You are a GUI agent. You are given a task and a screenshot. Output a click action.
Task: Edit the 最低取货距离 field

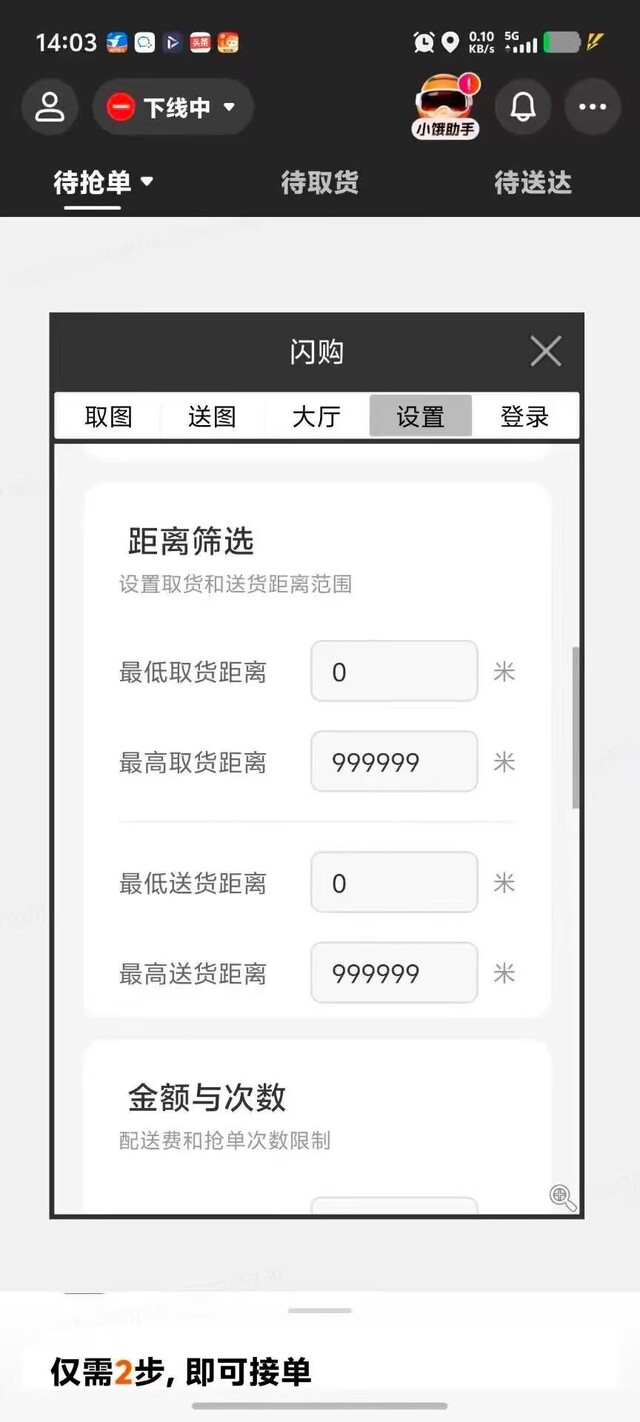pyautogui.click(x=394, y=672)
